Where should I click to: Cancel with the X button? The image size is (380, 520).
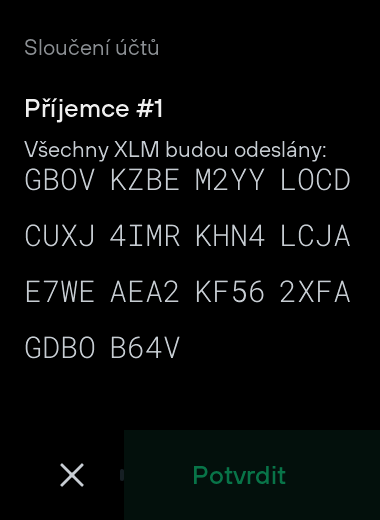pyautogui.click(x=72, y=475)
